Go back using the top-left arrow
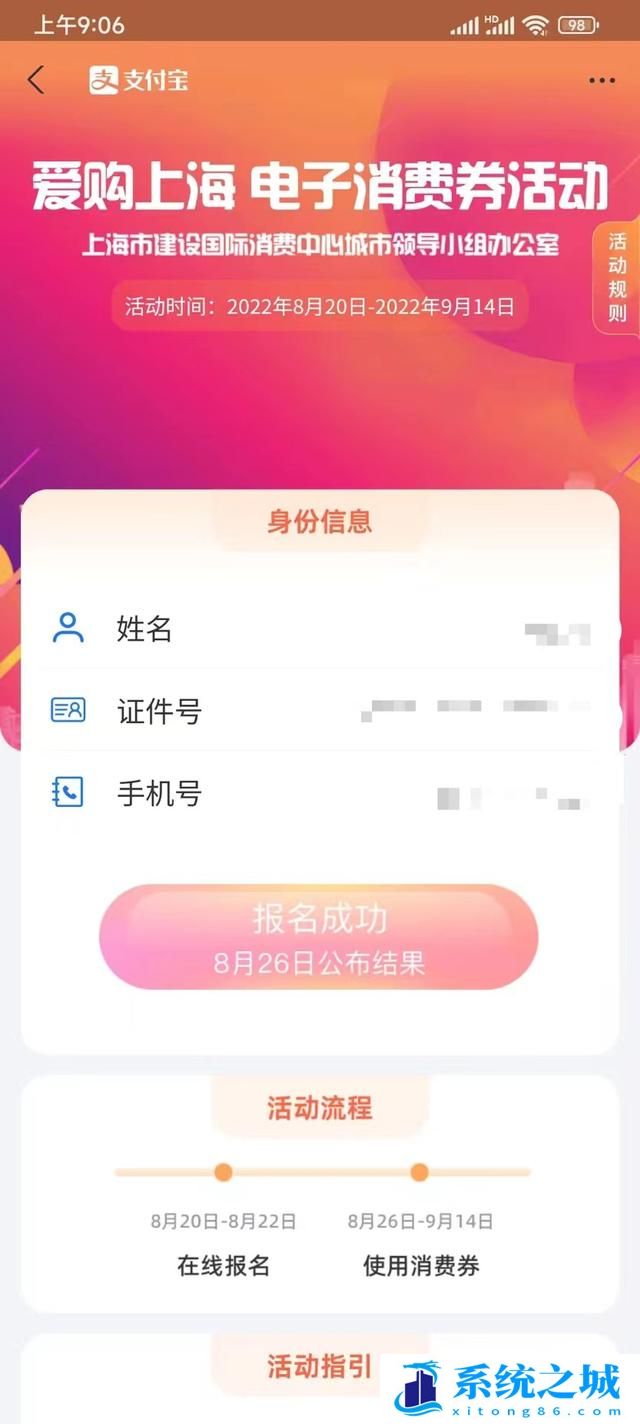 point(37,80)
